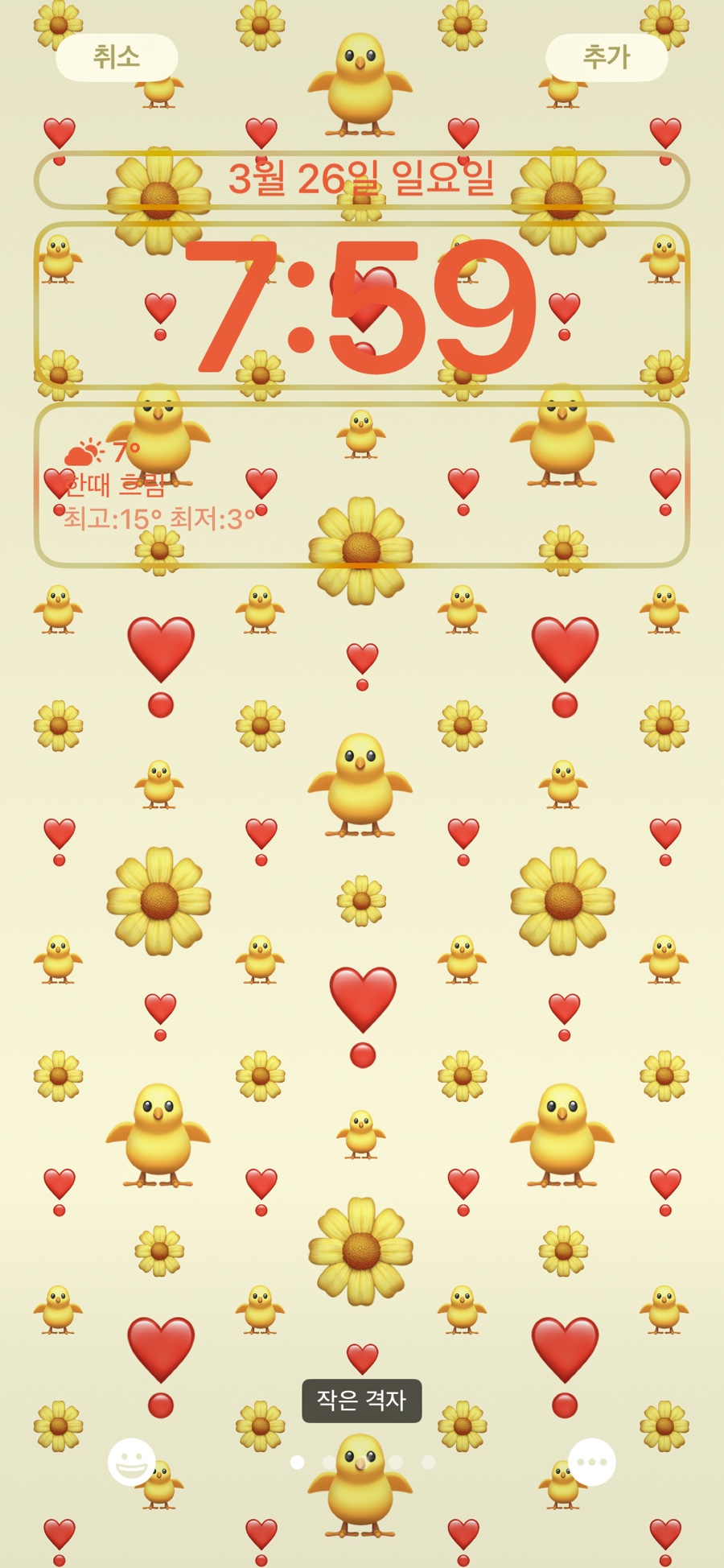
Task: Tap 추가 to add this wallpaper
Action: click(x=607, y=57)
